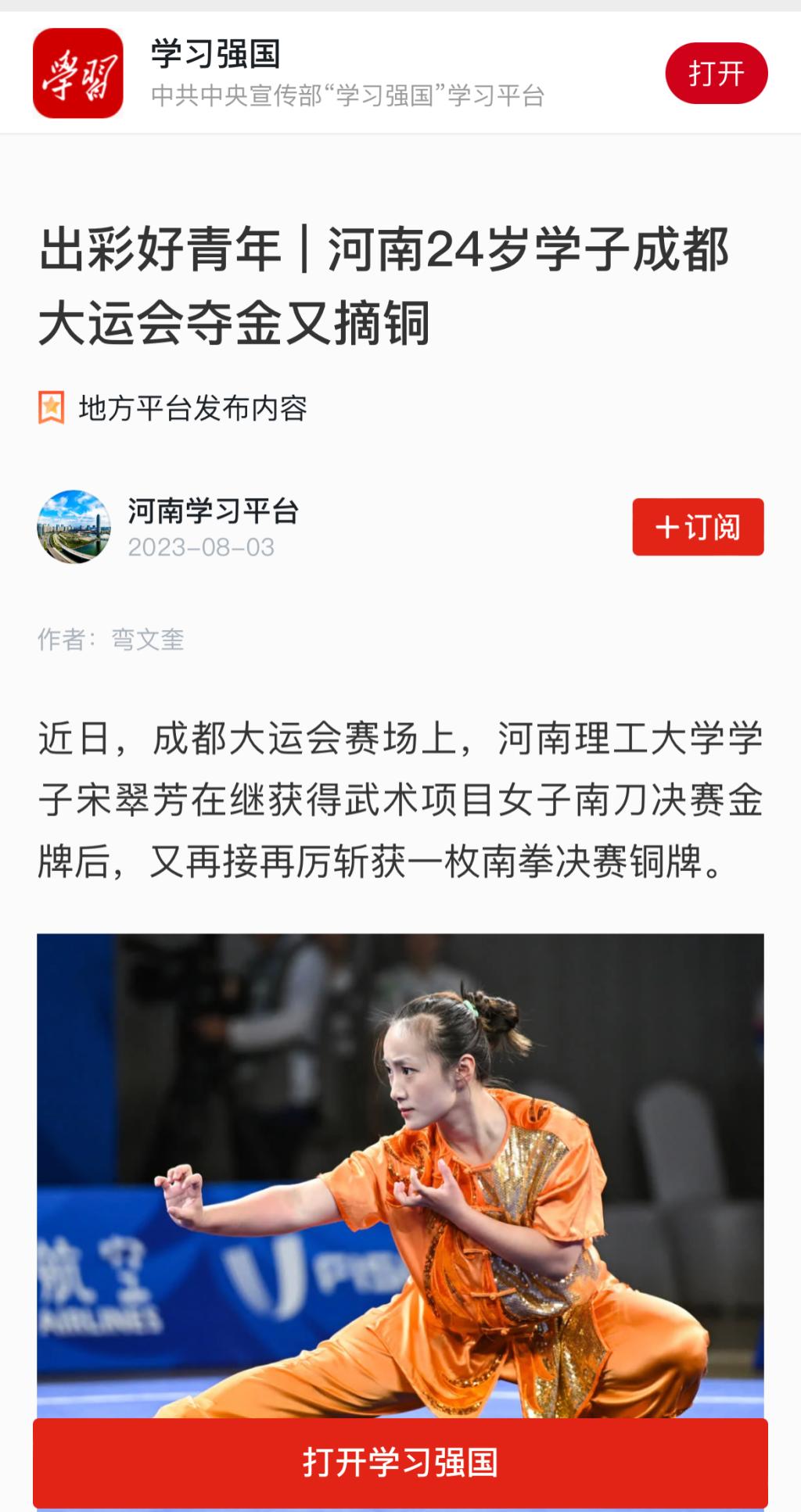
Task: Open the wushu athlete article photo
Action: point(400,1173)
